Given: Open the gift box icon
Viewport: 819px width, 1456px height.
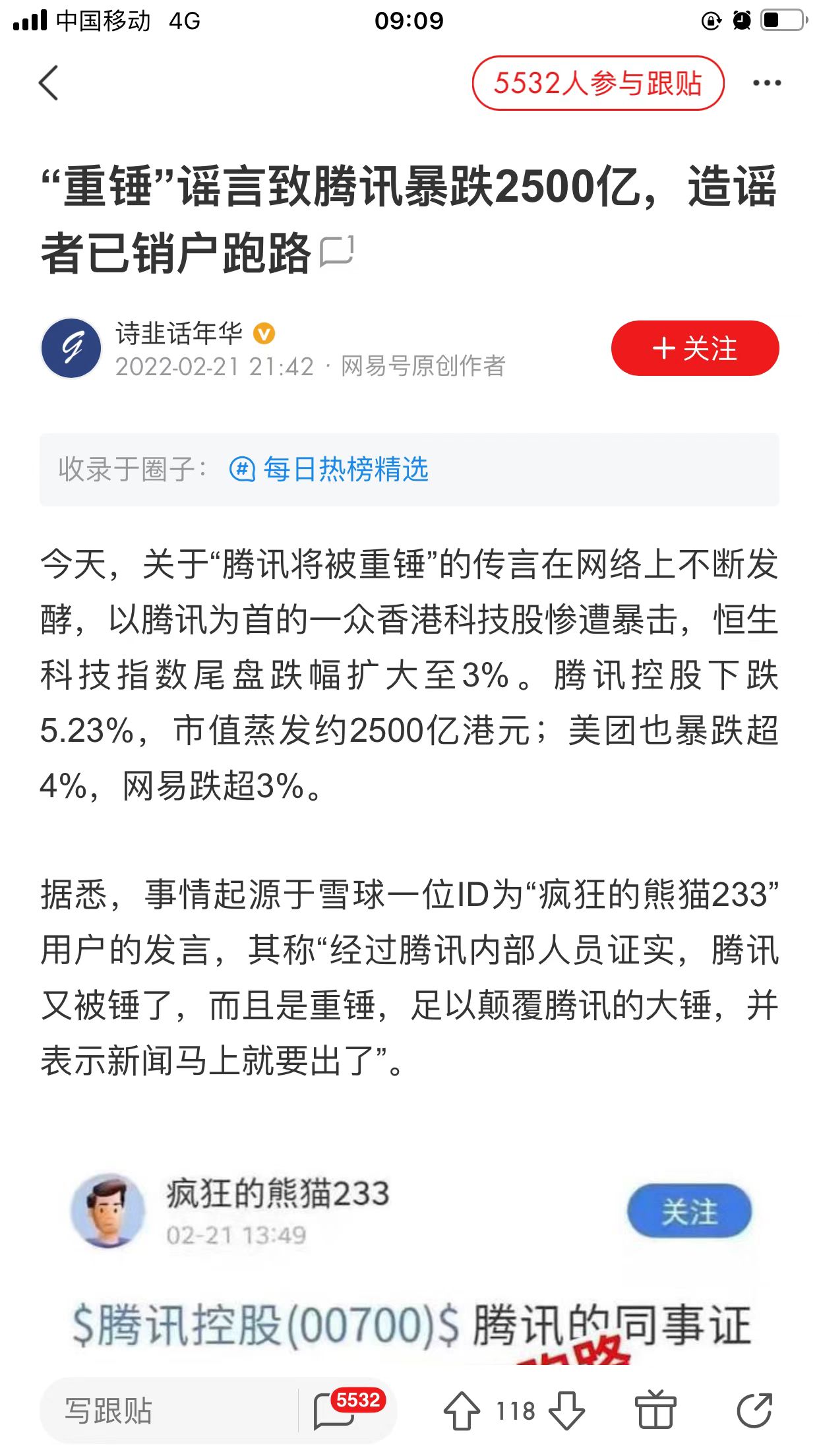Looking at the screenshot, I should pyautogui.click(x=655, y=1411).
